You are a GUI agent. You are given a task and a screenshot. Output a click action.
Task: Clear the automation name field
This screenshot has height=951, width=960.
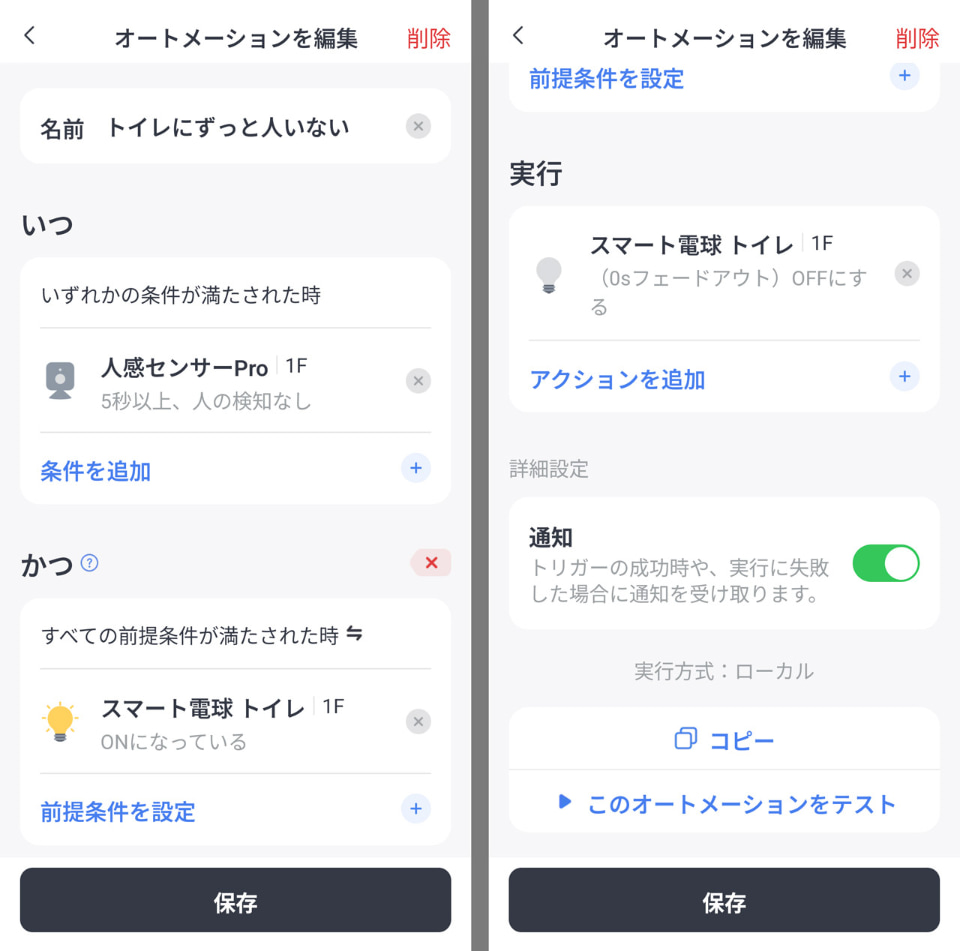pyautogui.click(x=418, y=126)
